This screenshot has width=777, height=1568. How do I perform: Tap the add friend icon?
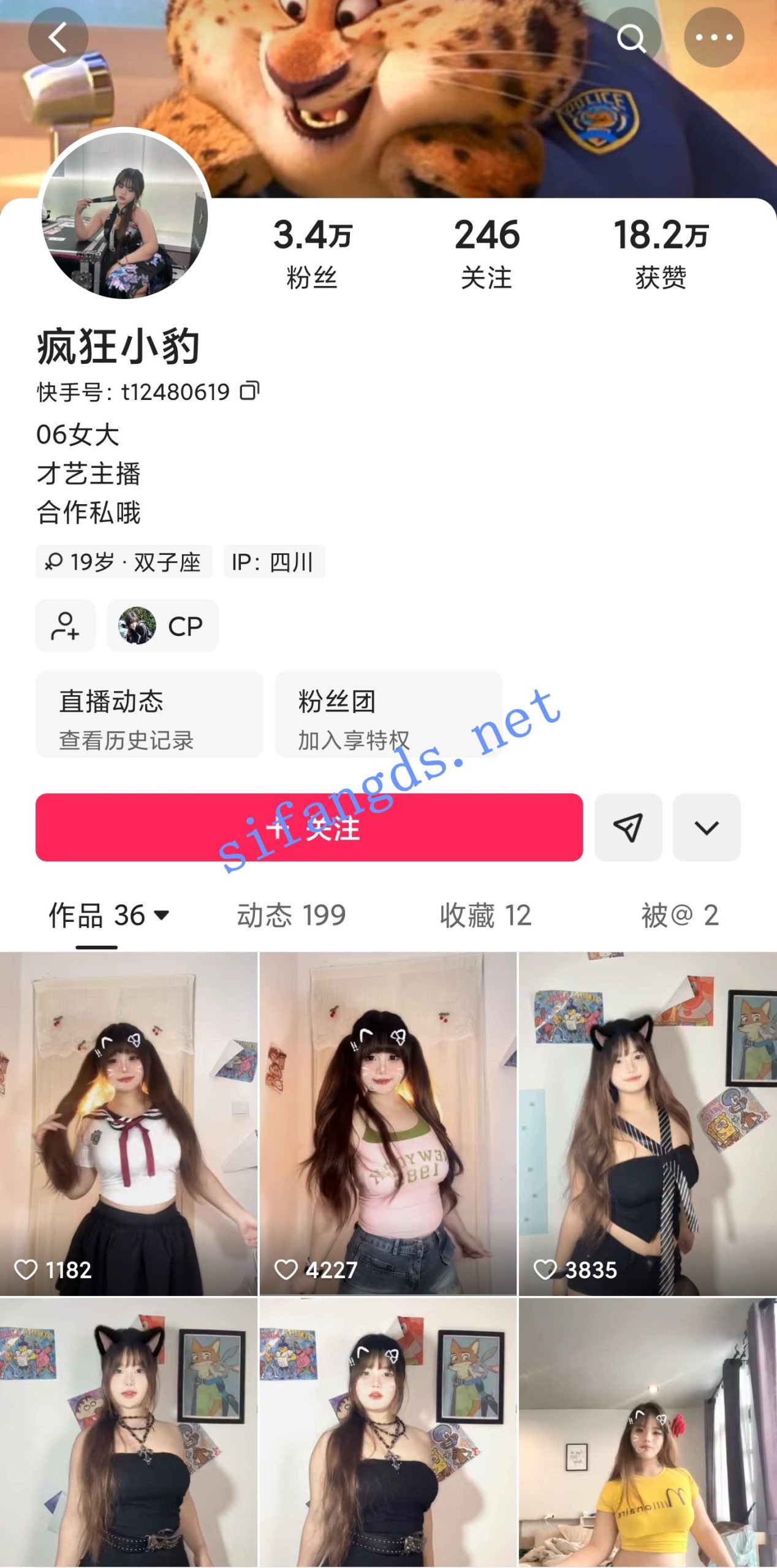[x=66, y=625]
